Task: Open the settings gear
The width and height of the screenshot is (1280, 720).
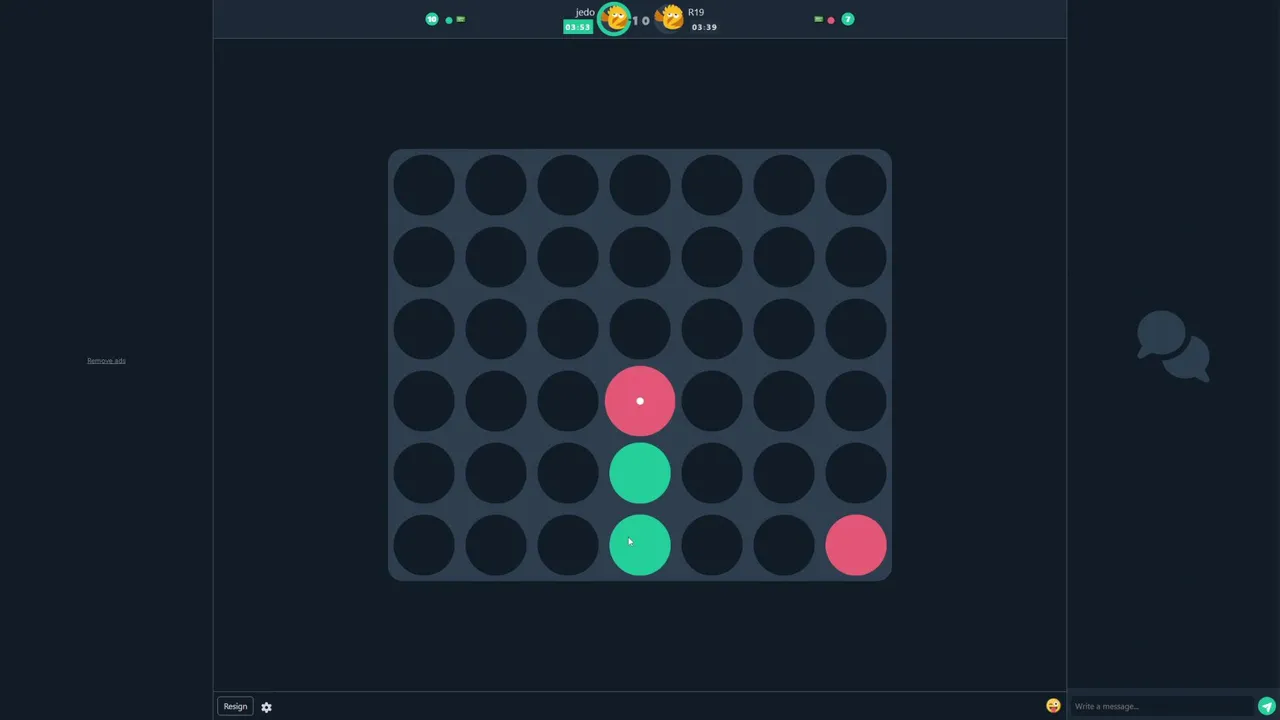Action: coord(266,707)
